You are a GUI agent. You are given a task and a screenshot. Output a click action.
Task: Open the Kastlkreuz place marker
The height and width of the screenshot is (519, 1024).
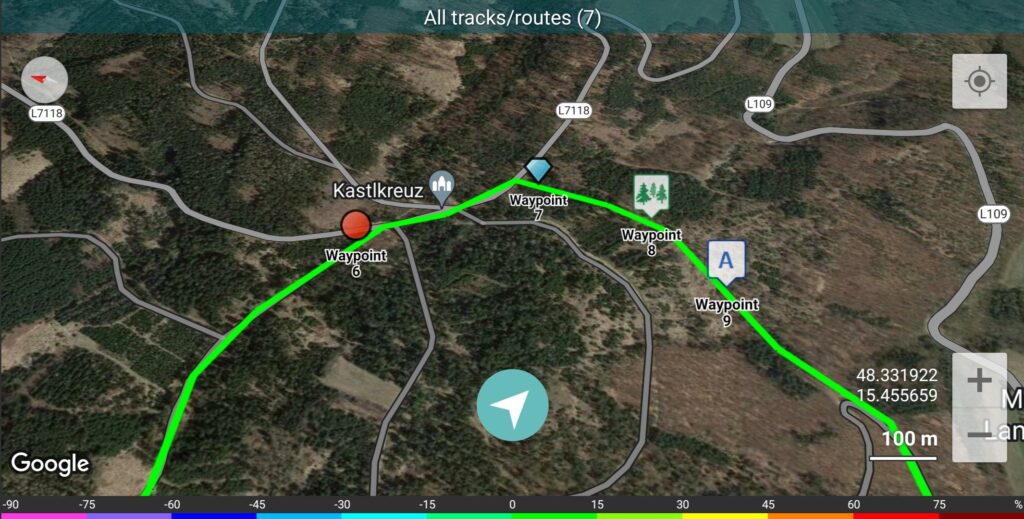click(x=441, y=184)
